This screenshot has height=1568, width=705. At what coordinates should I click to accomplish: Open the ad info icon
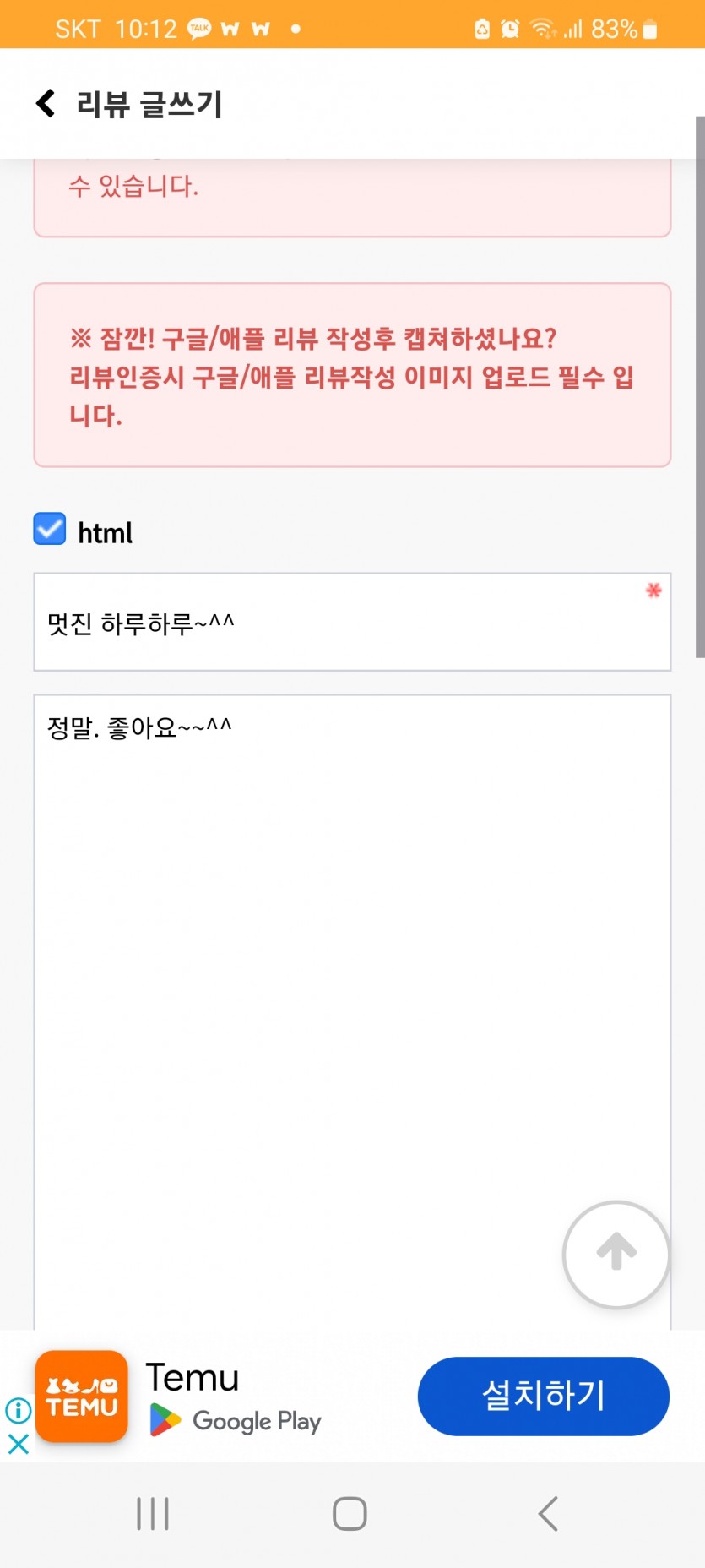pos(18,1410)
